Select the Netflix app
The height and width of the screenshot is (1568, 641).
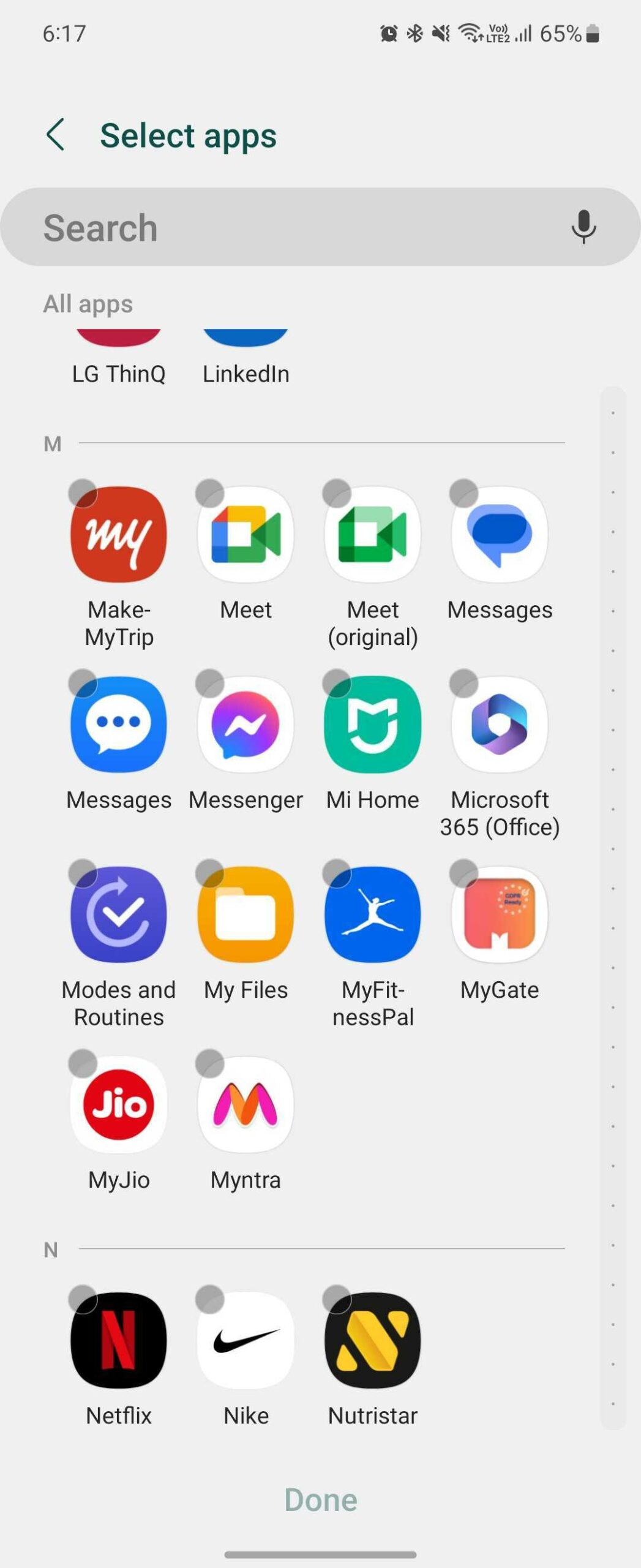pos(119,1340)
